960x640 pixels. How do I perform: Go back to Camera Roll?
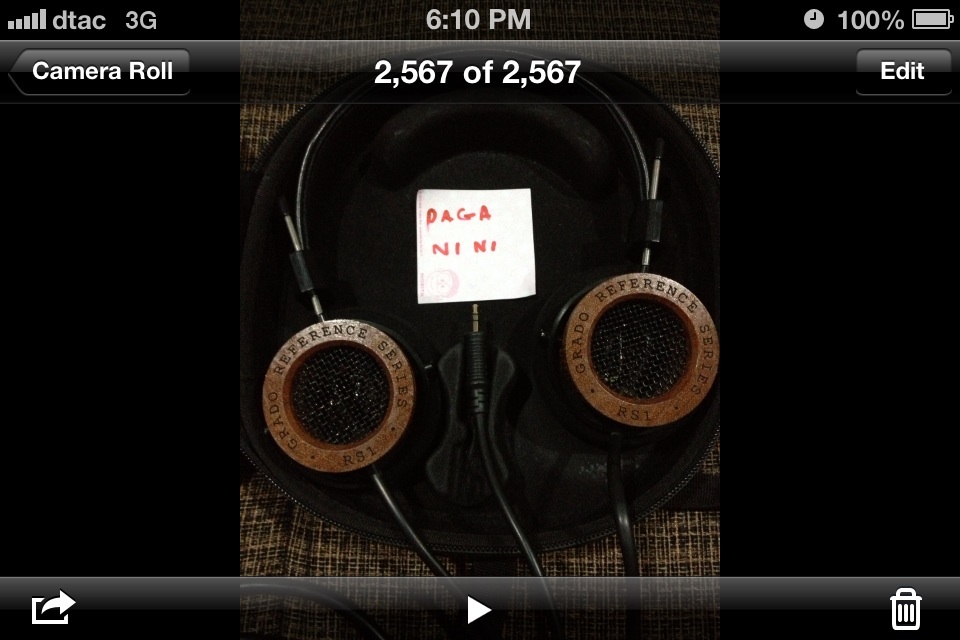click(100, 71)
